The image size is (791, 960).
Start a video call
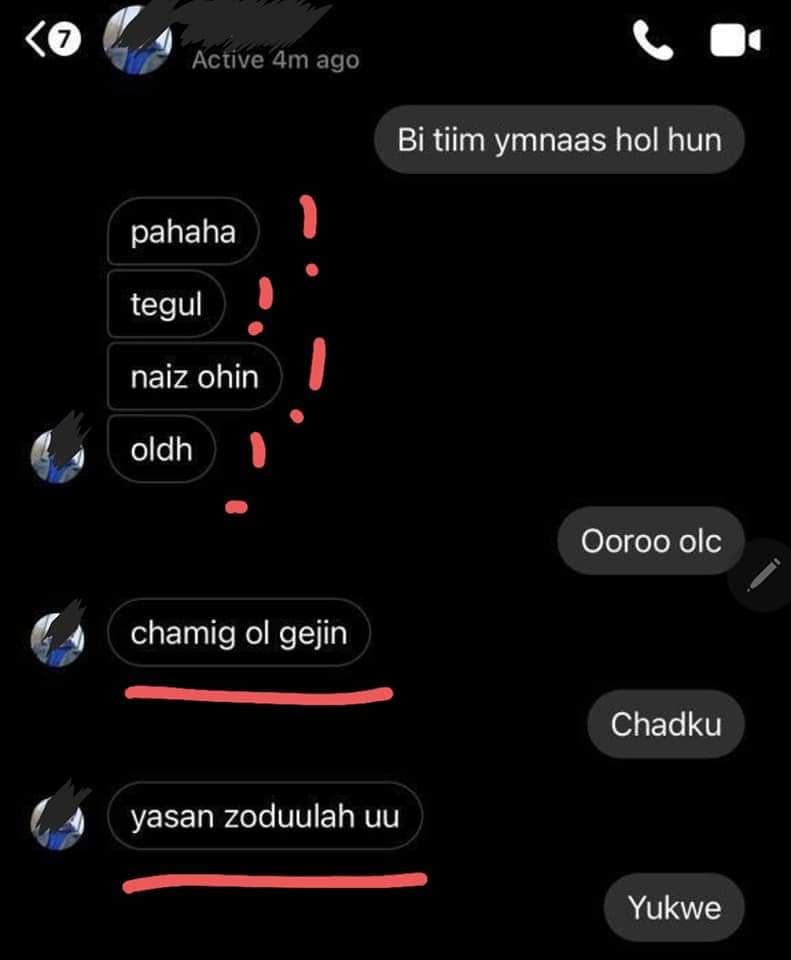coord(735,41)
